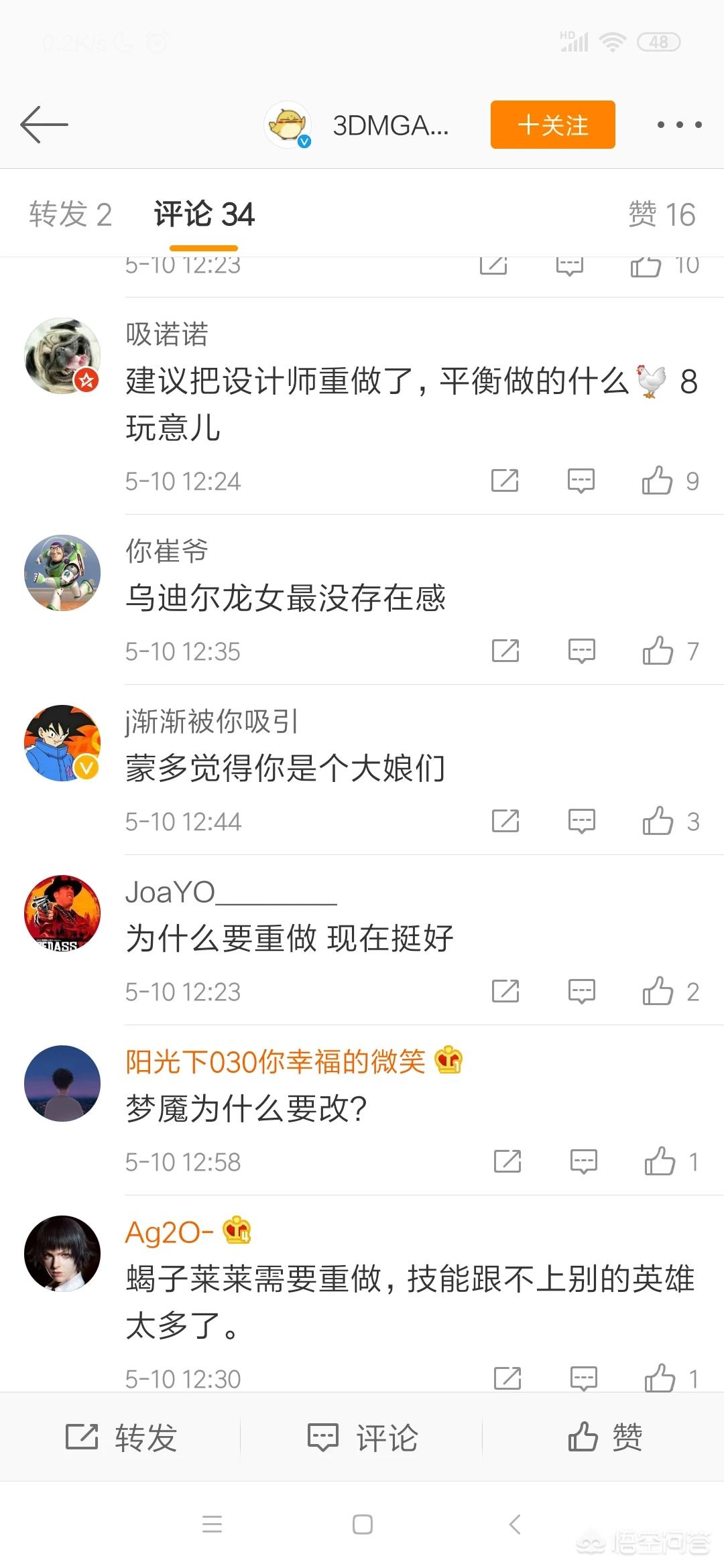Viewport: 724px width, 1568px height.
Task: Open 阳光下030你幸福的微笑's profile name
Action: coord(275,1061)
